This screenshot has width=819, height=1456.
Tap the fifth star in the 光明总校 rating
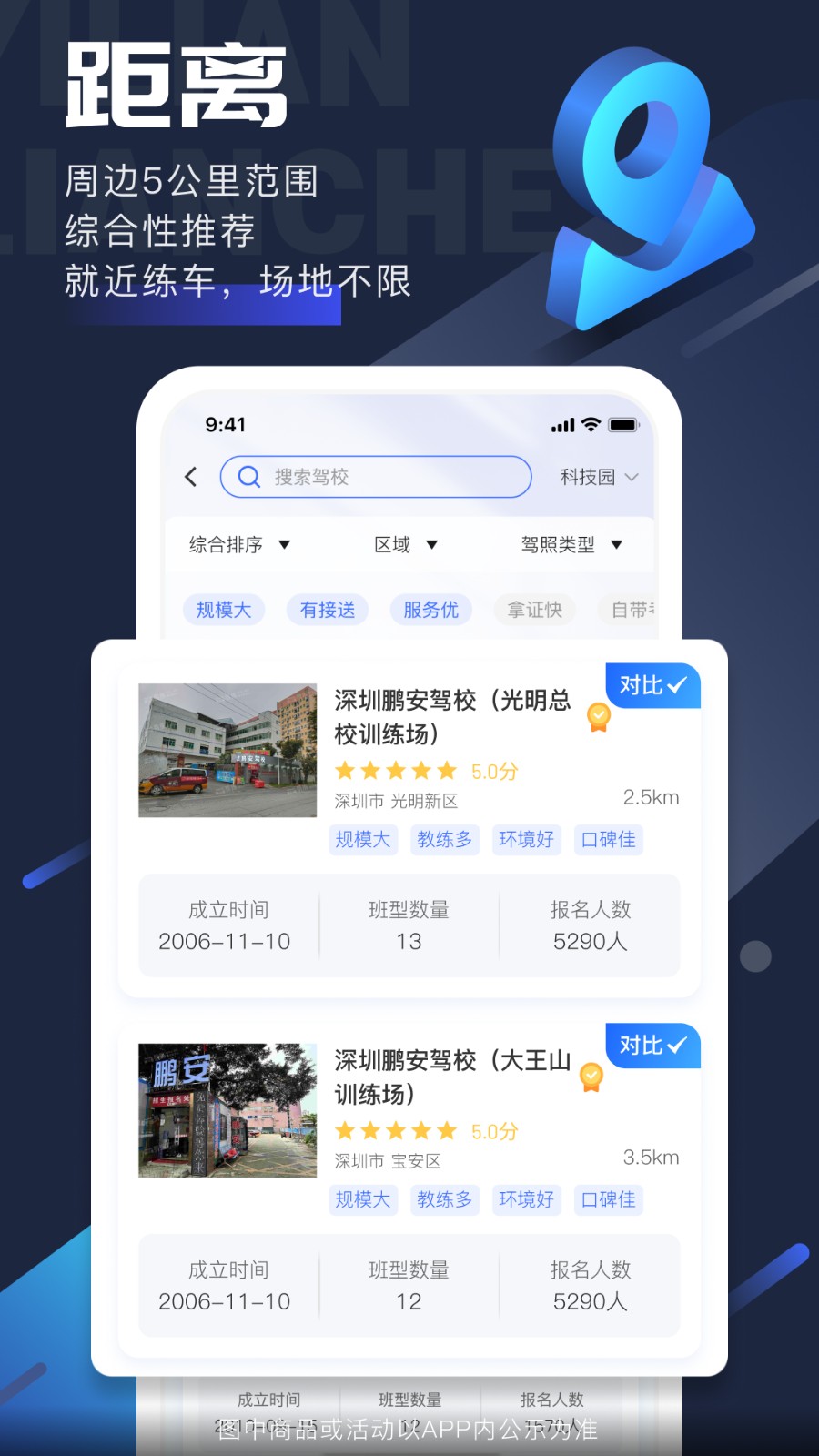448,771
